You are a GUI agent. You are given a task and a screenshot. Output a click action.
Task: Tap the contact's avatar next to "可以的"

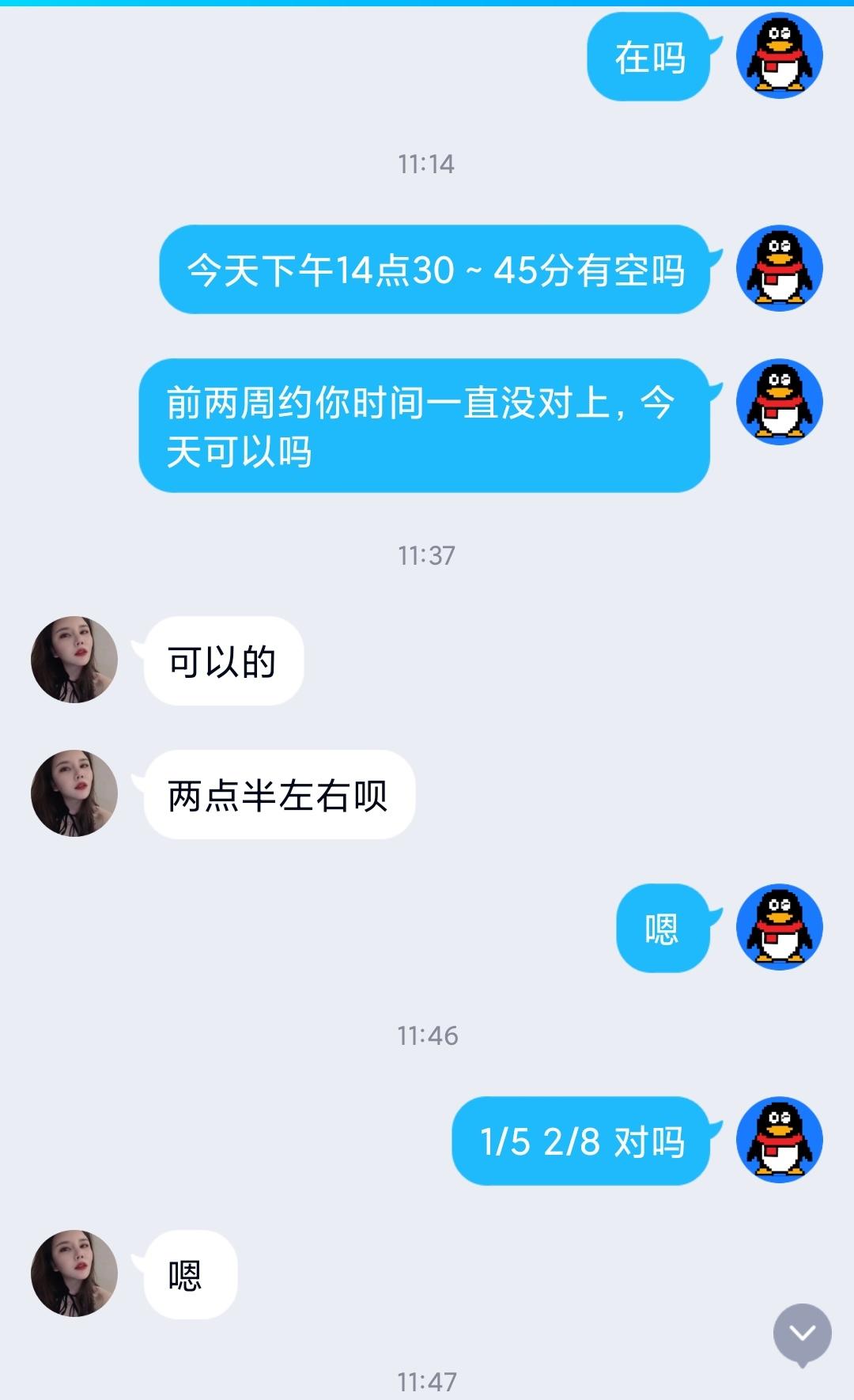coord(74,660)
